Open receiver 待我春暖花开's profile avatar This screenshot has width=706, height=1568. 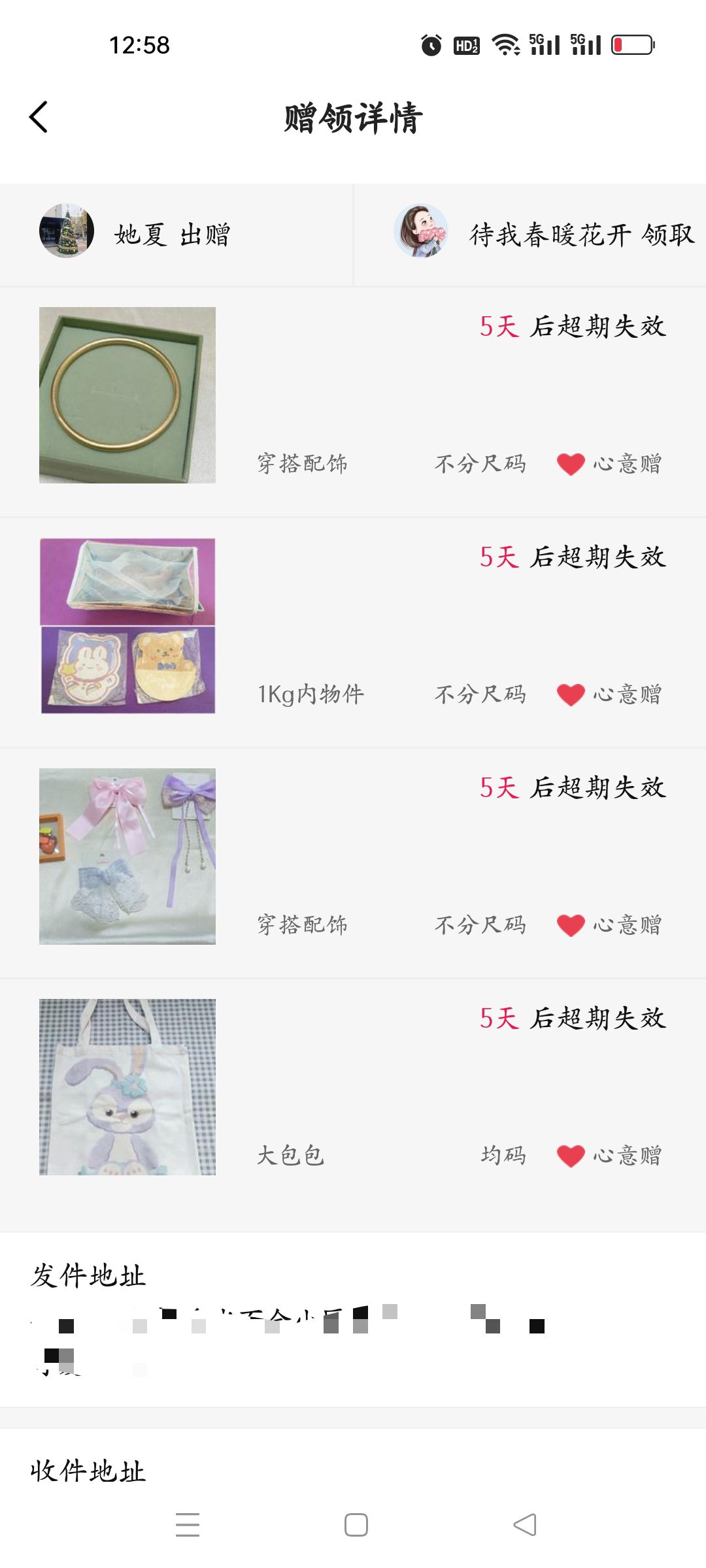click(x=421, y=231)
